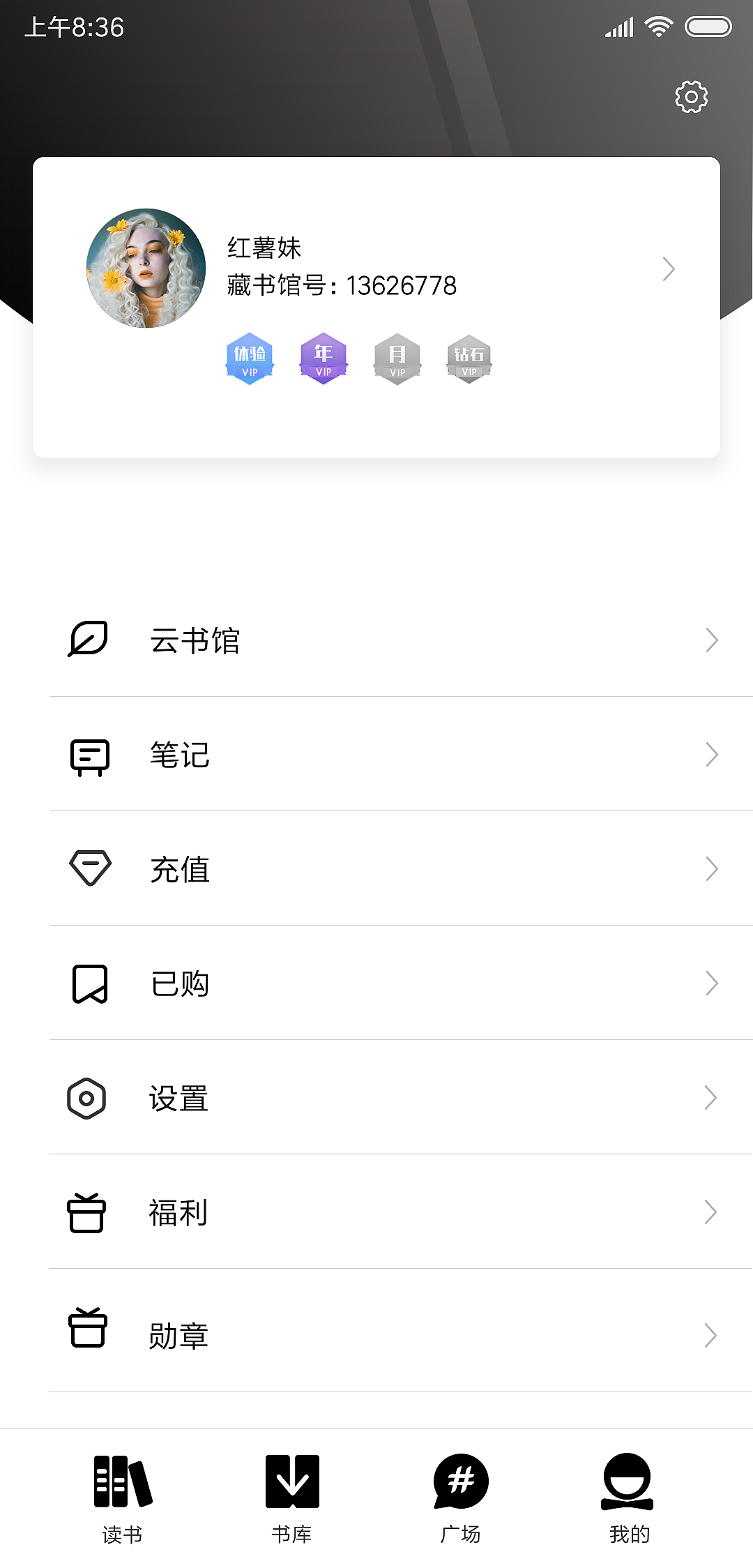This screenshot has height=1568, width=753.
Task: Click the gift box icon beside 福利
Action: (86, 1212)
